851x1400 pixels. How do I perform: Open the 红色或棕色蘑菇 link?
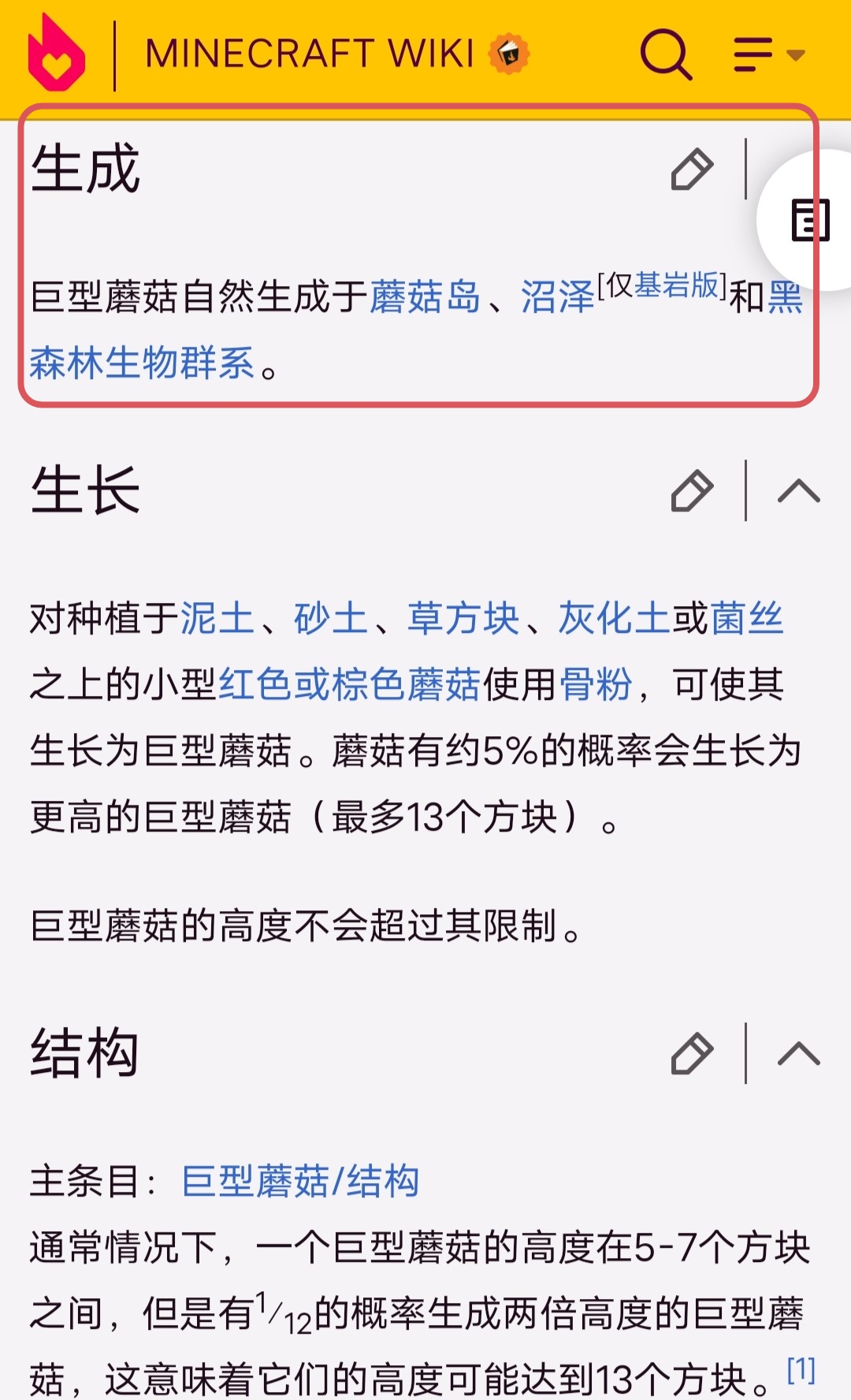click(349, 684)
